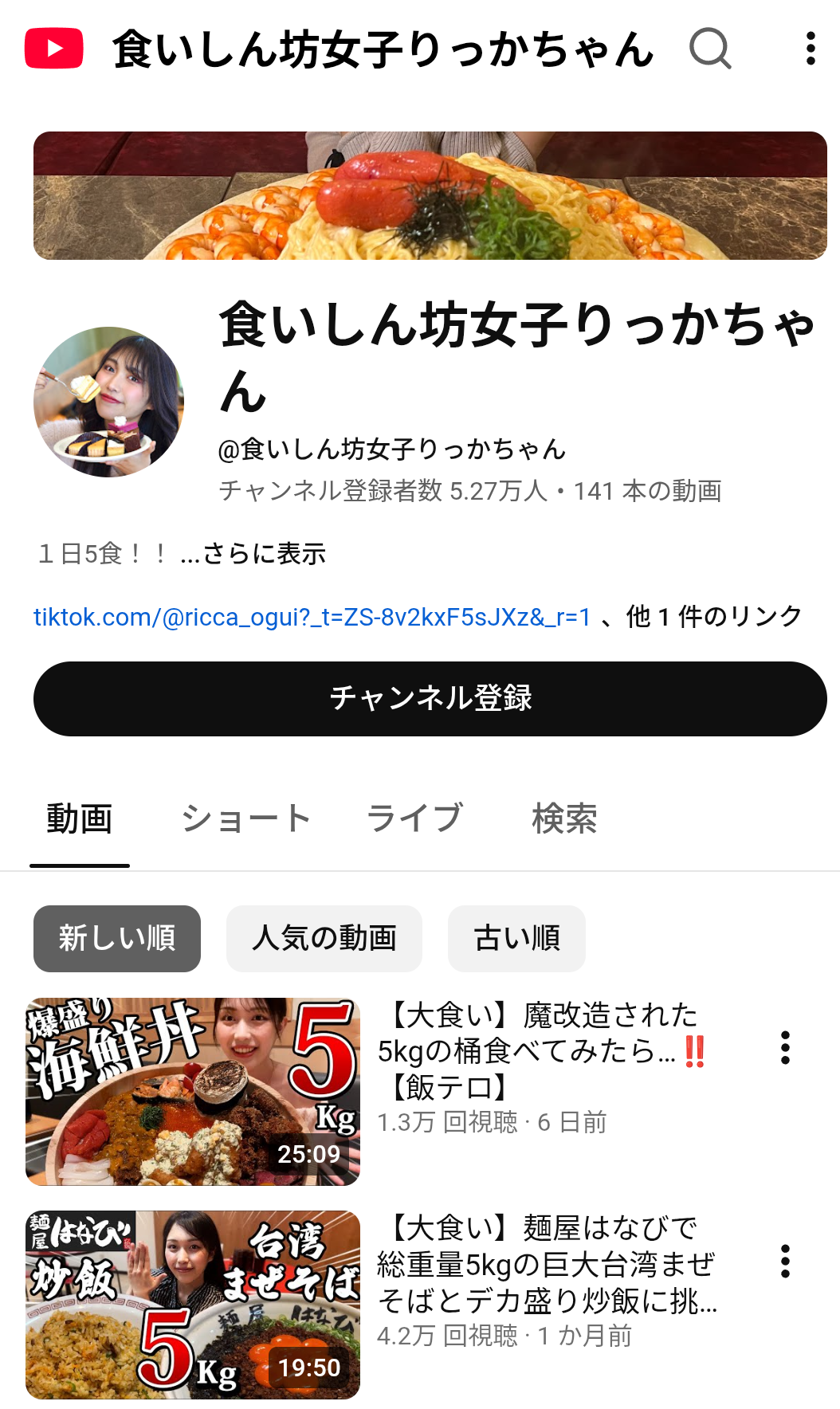The width and height of the screenshot is (840, 1409).
Task: Open the search magnifier in the header
Action: pos(709,49)
